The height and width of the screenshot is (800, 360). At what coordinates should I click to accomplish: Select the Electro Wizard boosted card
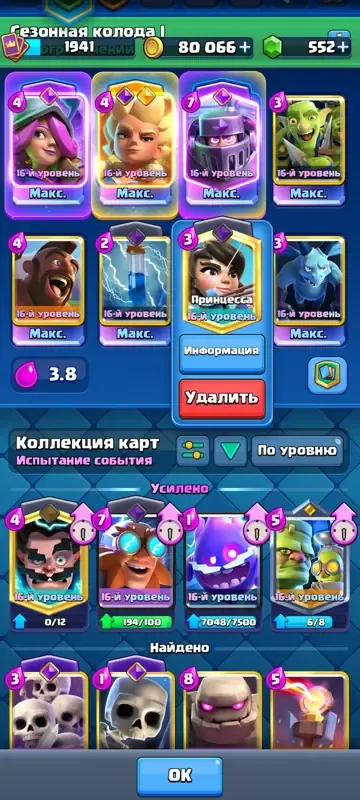(48, 568)
